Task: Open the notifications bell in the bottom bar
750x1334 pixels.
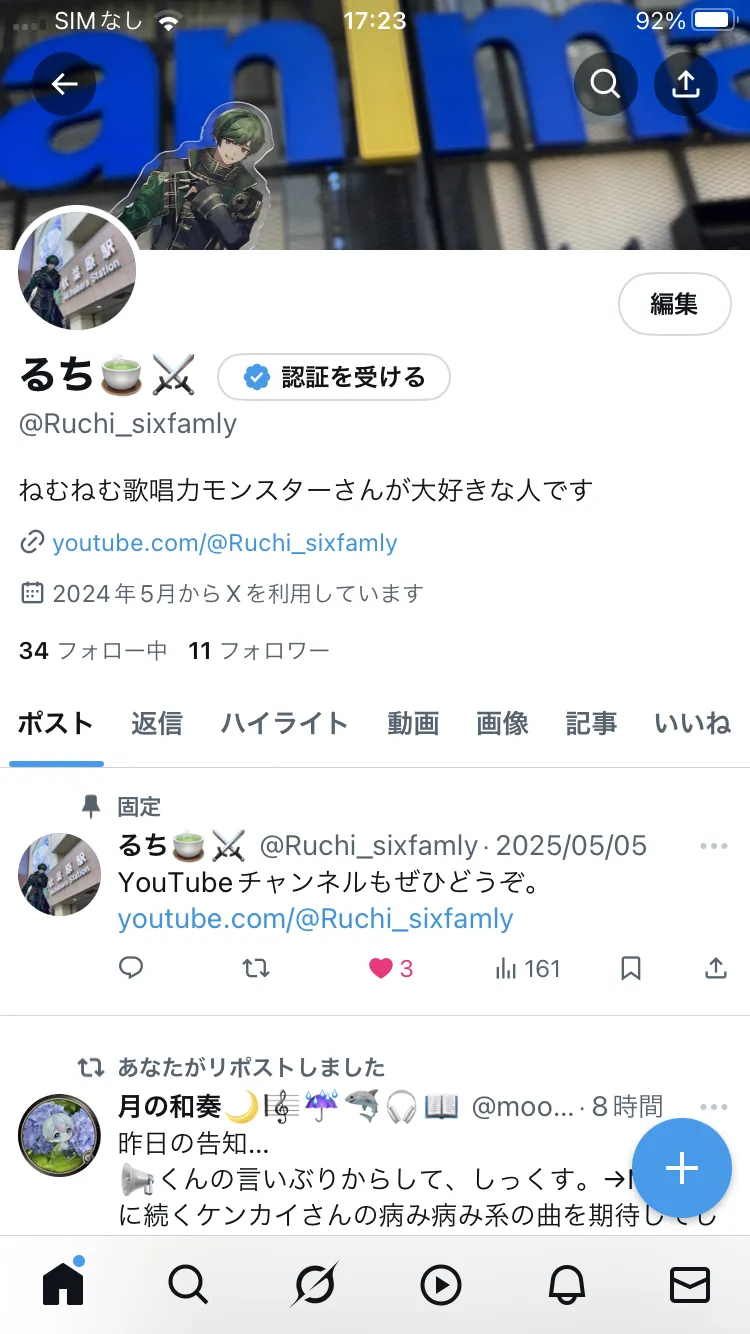Action: [x=566, y=1285]
